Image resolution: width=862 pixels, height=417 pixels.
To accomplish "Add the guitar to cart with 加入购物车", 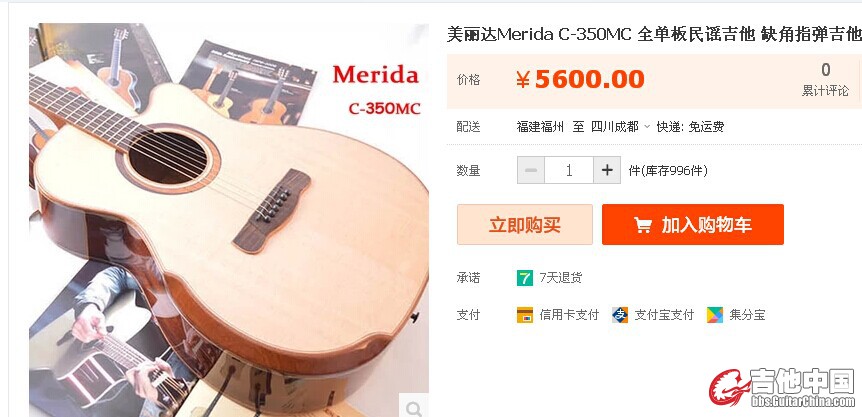I will pyautogui.click(x=692, y=225).
